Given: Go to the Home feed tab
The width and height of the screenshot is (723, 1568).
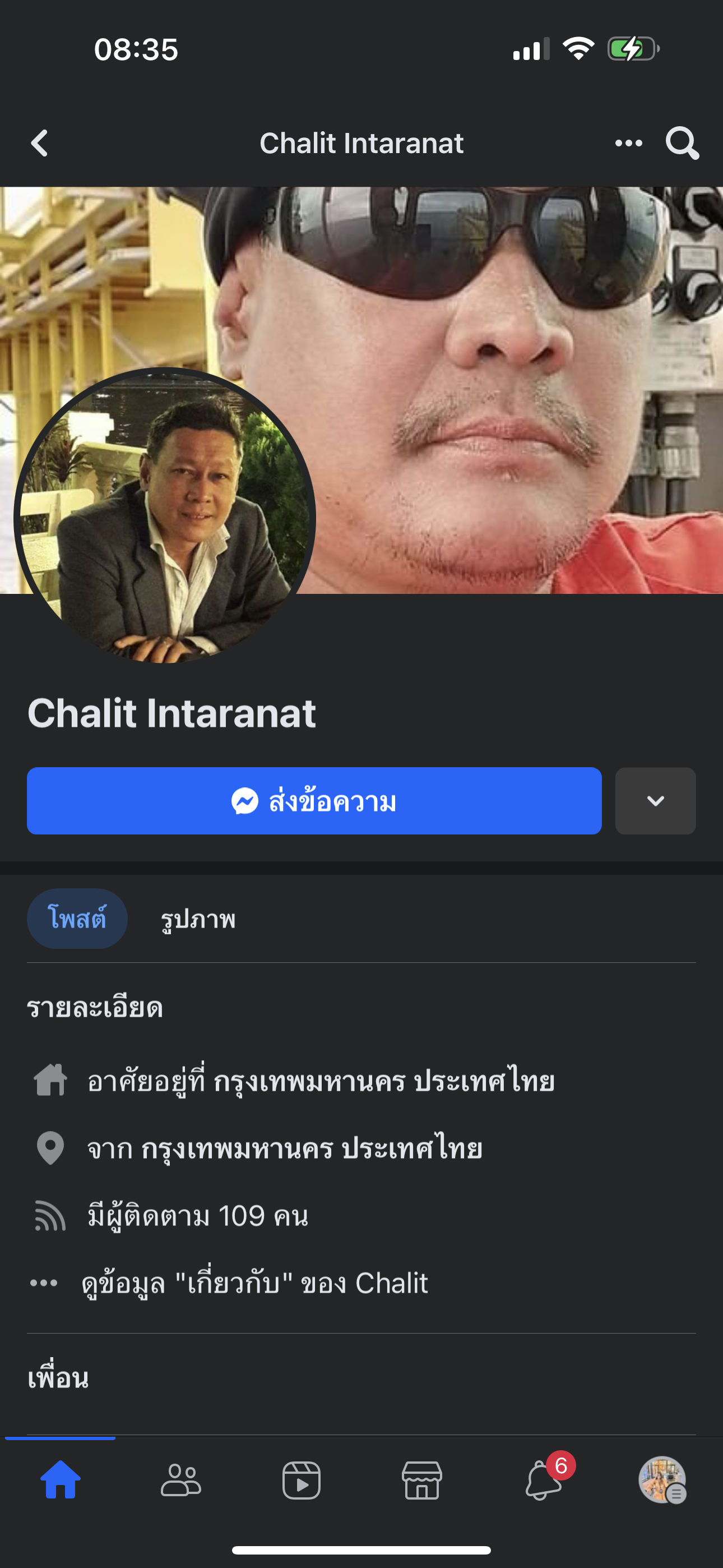Looking at the screenshot, I should point(61,1480).
